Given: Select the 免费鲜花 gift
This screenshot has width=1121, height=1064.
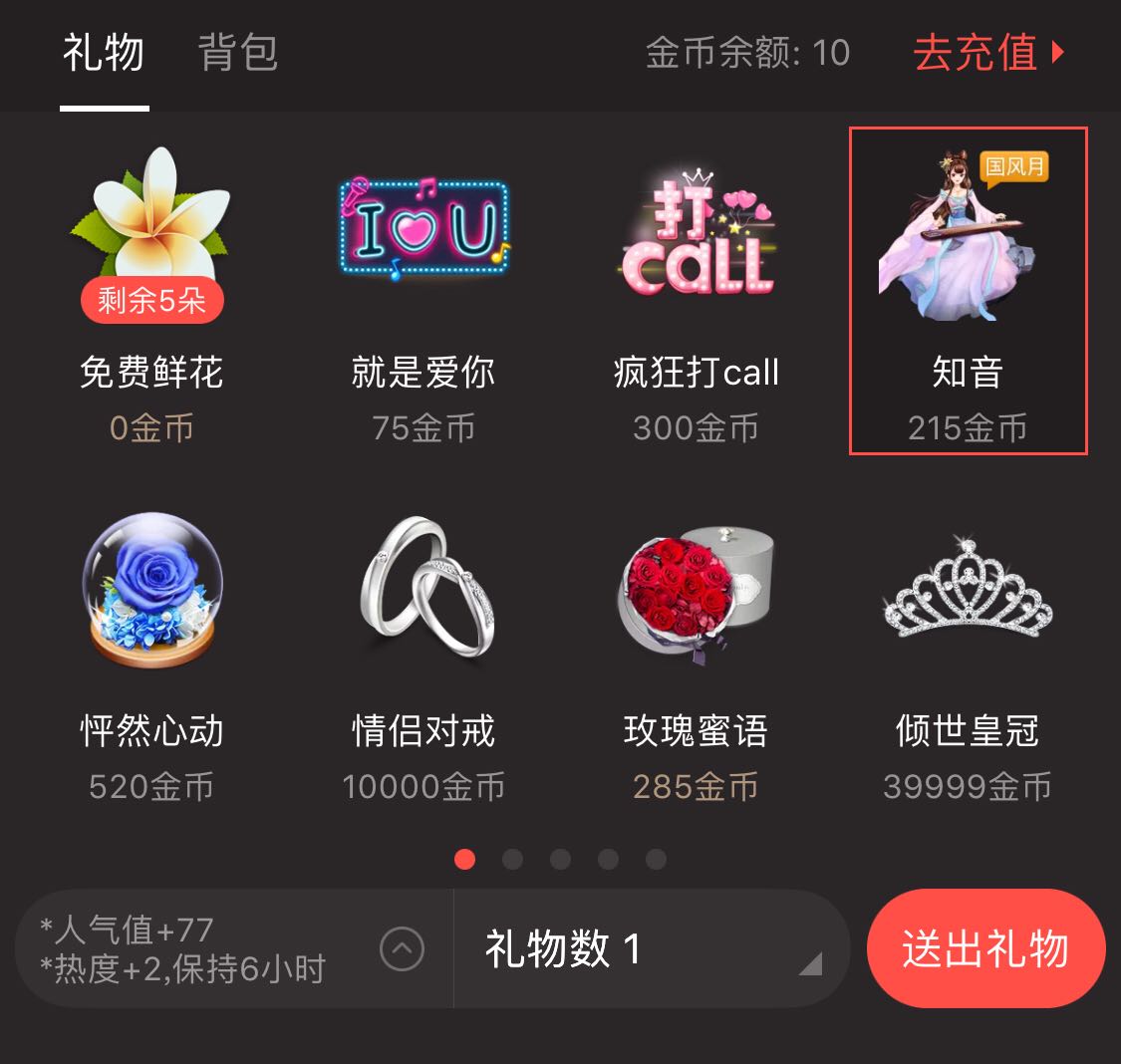Looking at the screenshot, I should point(151,289).
